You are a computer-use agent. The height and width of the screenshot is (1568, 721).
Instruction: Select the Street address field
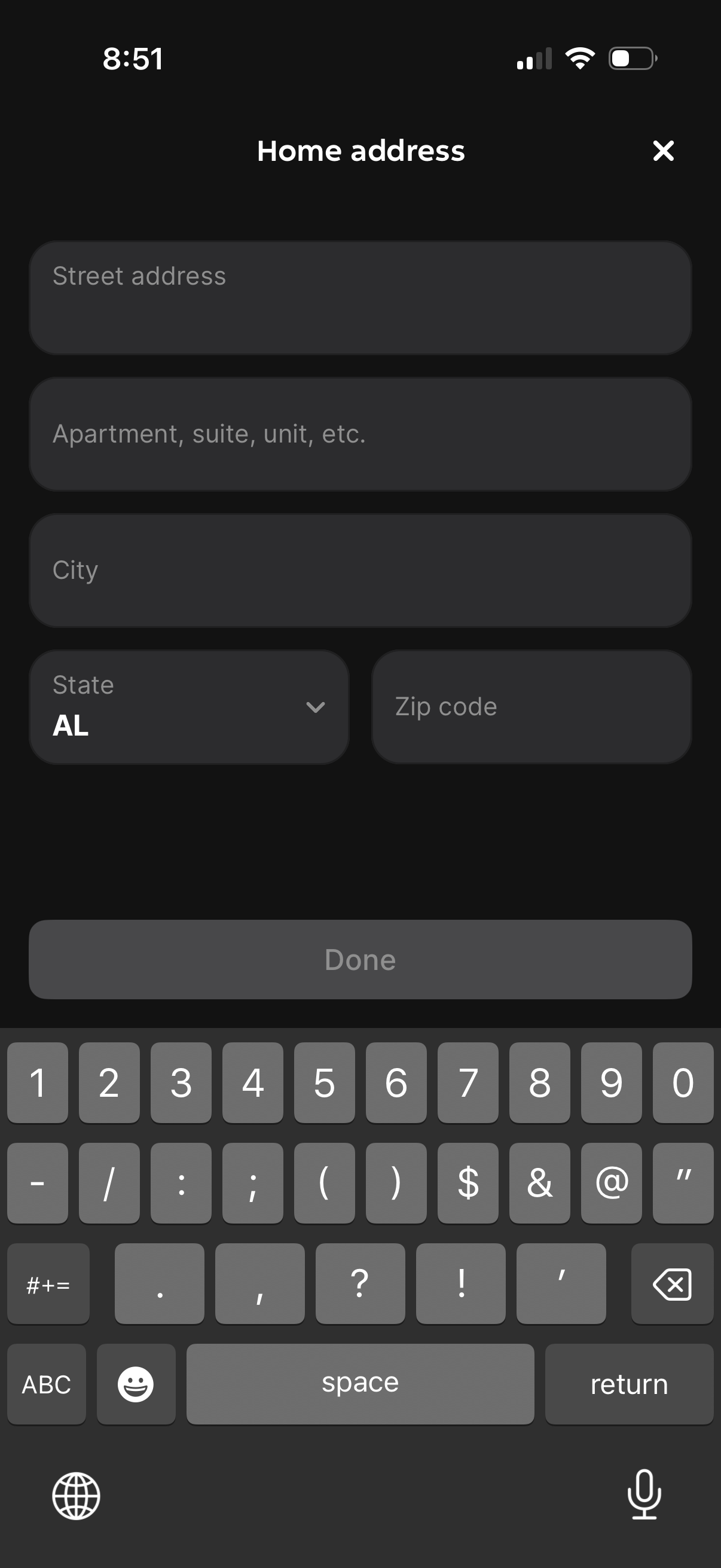point(359,298)
